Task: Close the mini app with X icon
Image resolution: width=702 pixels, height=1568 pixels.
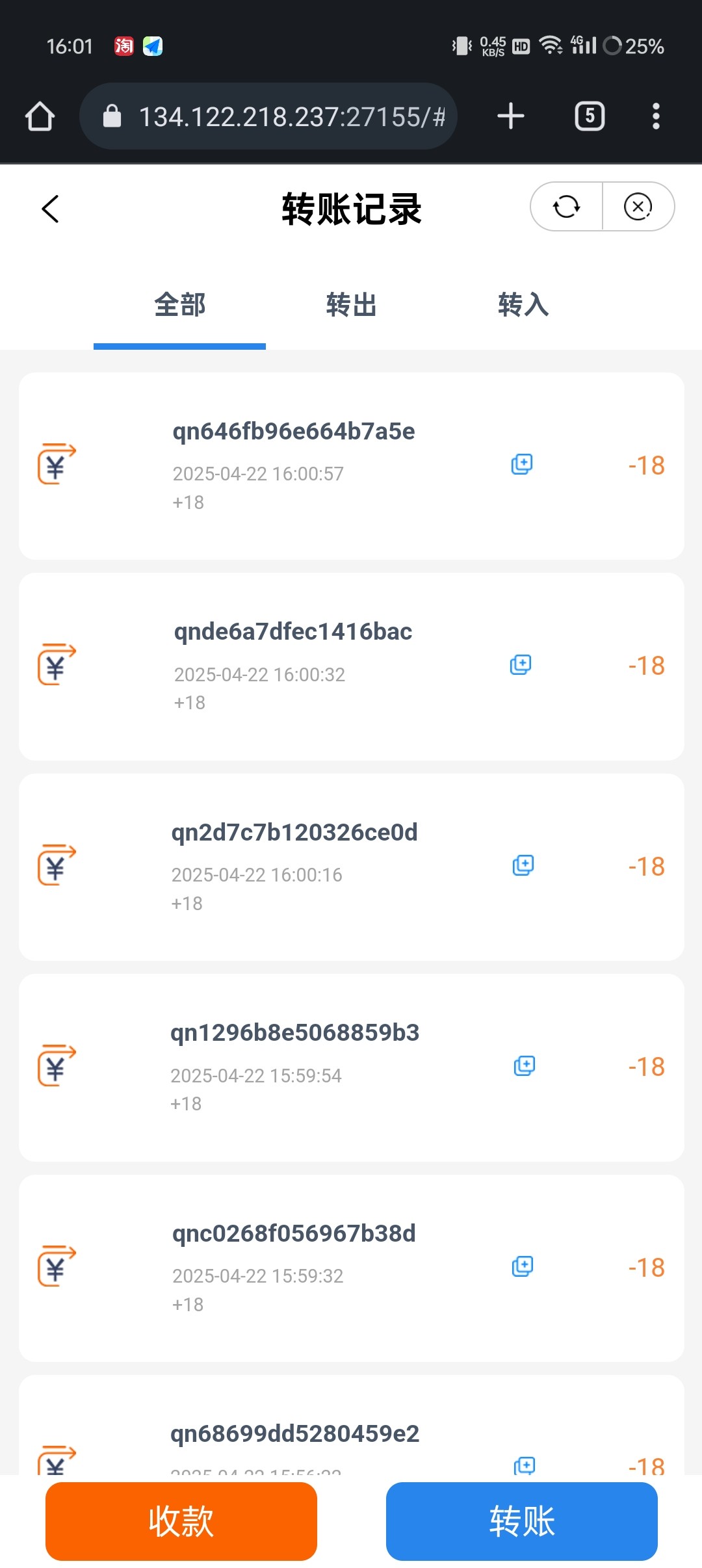Action: pyautogui.click(x=638, y=207)
